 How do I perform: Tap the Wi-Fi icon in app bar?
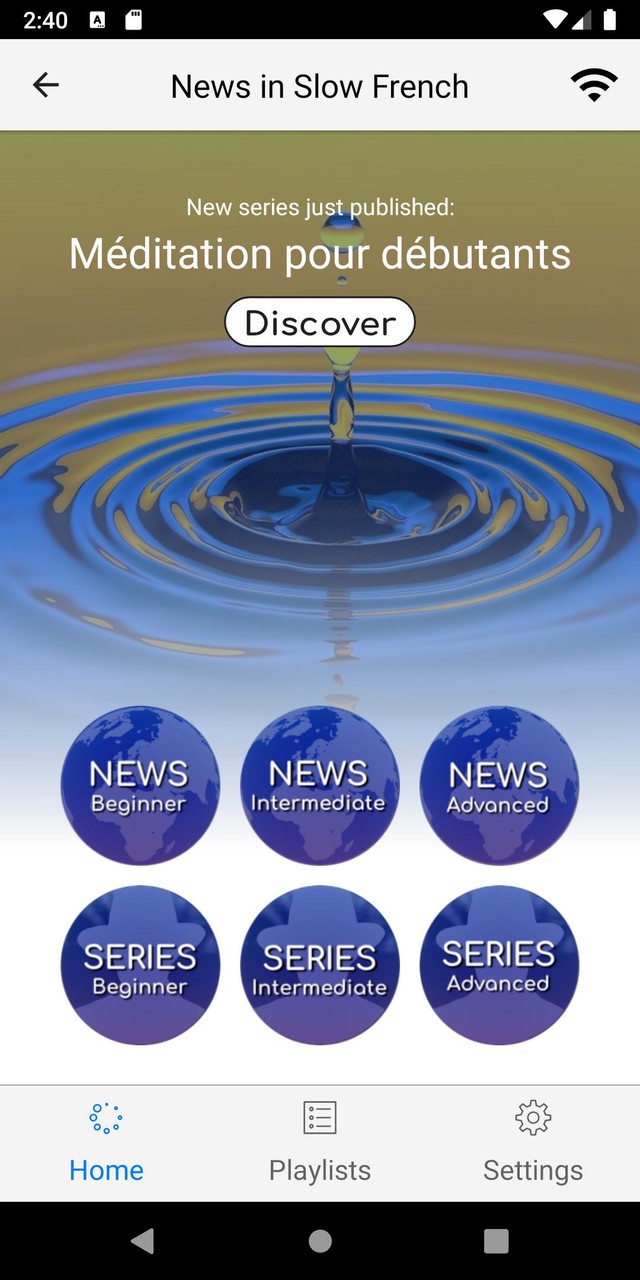pos(594,86)
